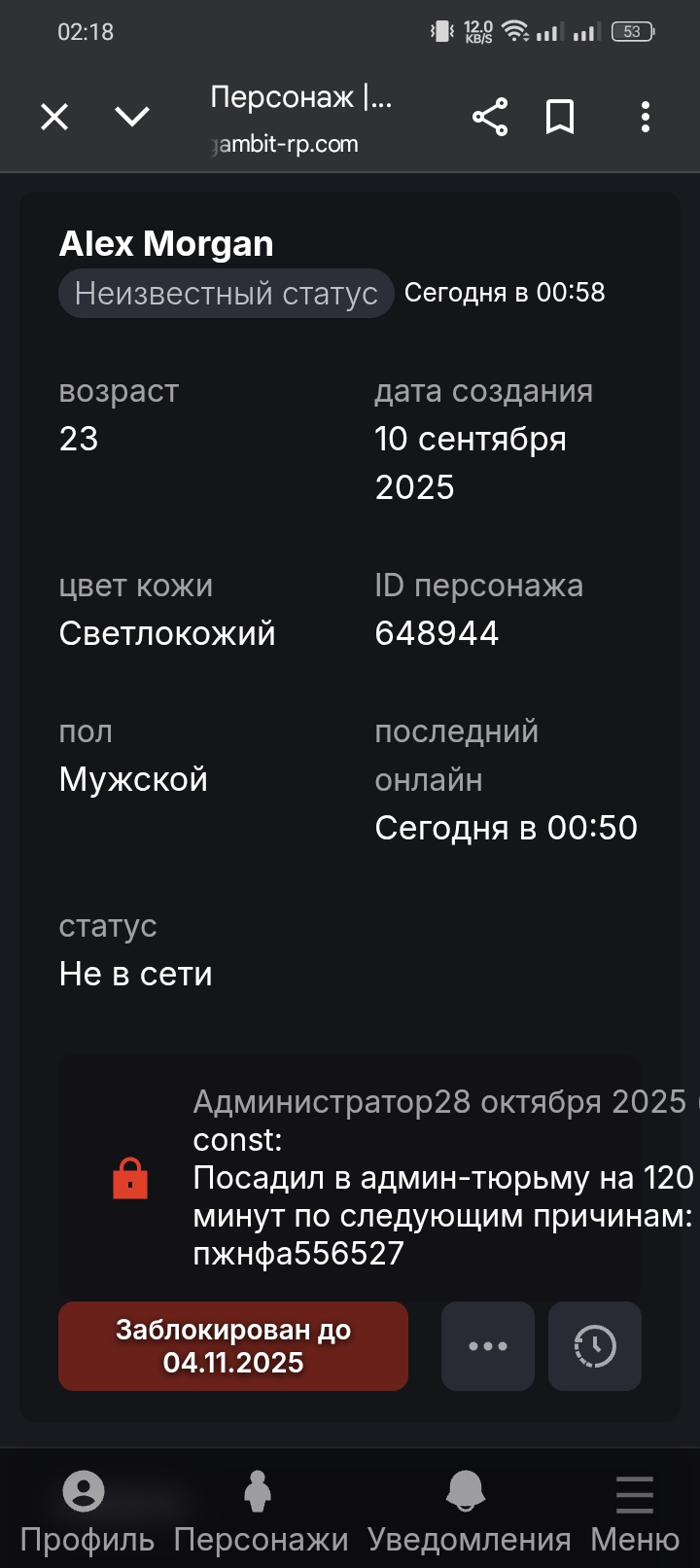The height and width of the screenshot is (1568, 700).
Task: Open the three-dots actions button
Action: pyautogui.click(x=488, y=1346)
